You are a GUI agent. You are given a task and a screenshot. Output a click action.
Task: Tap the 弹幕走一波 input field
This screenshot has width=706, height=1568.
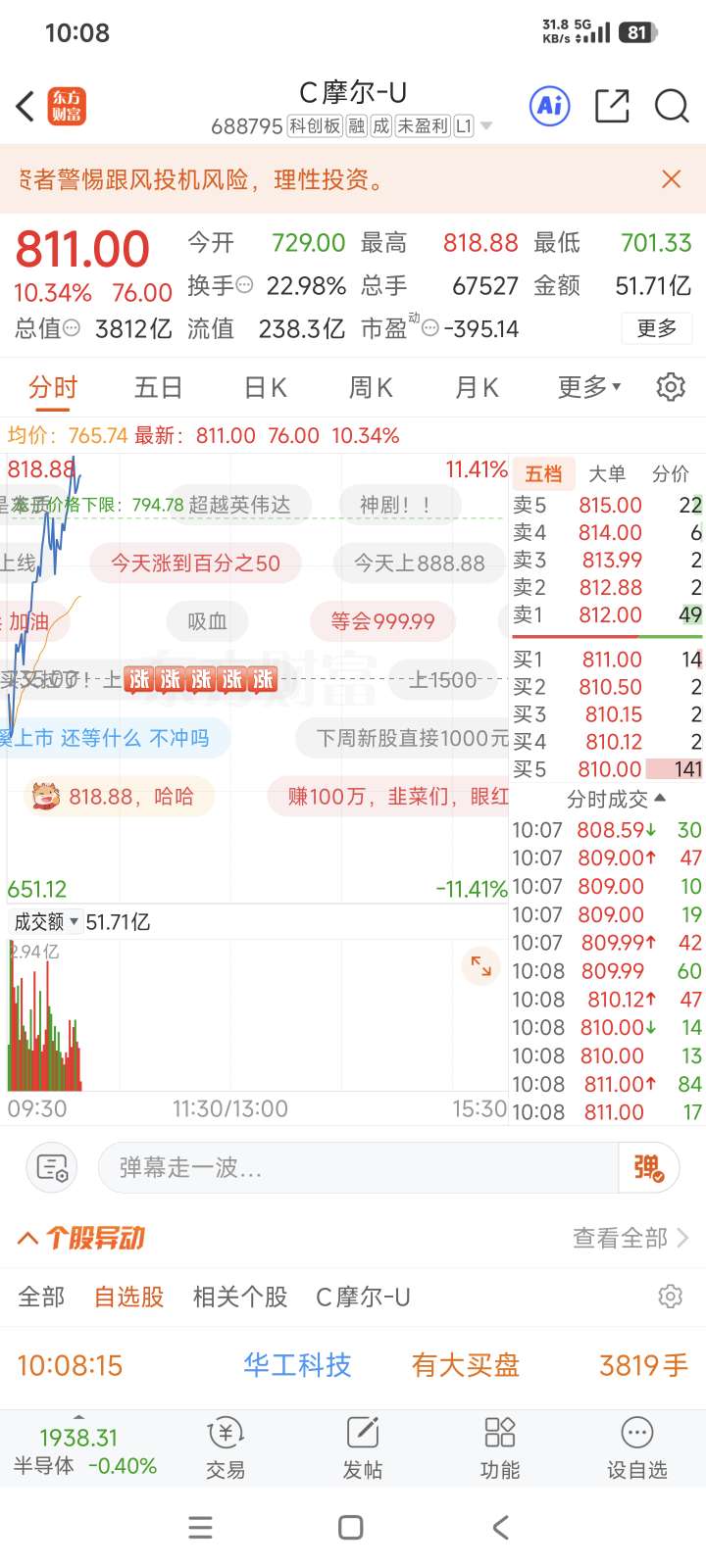click(358, 1167)
